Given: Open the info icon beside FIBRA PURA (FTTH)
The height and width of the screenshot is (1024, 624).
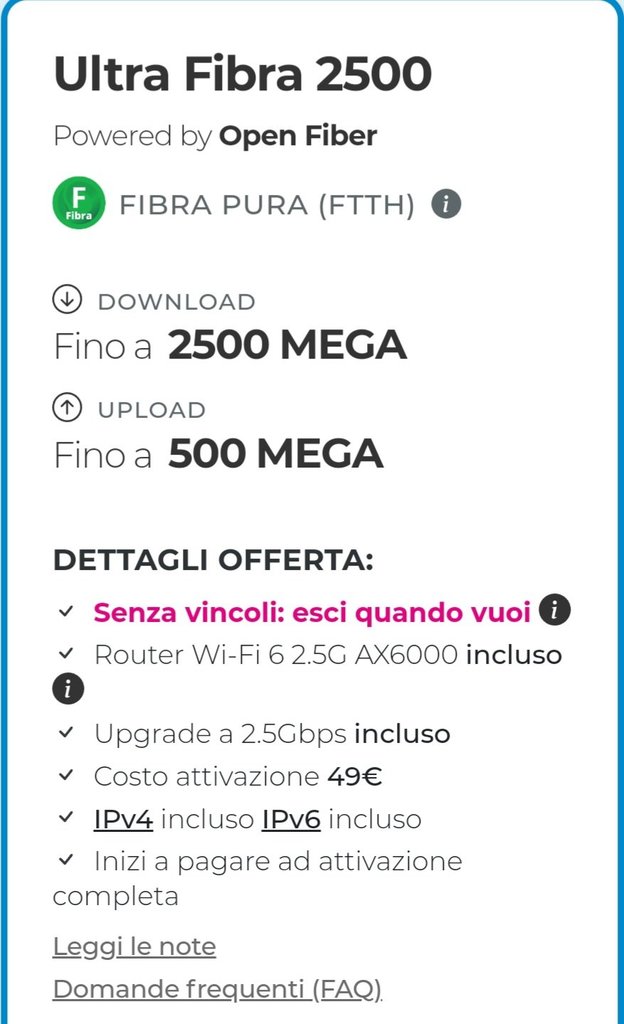Looking at the screenshot, I should click(x=446, y=205).
